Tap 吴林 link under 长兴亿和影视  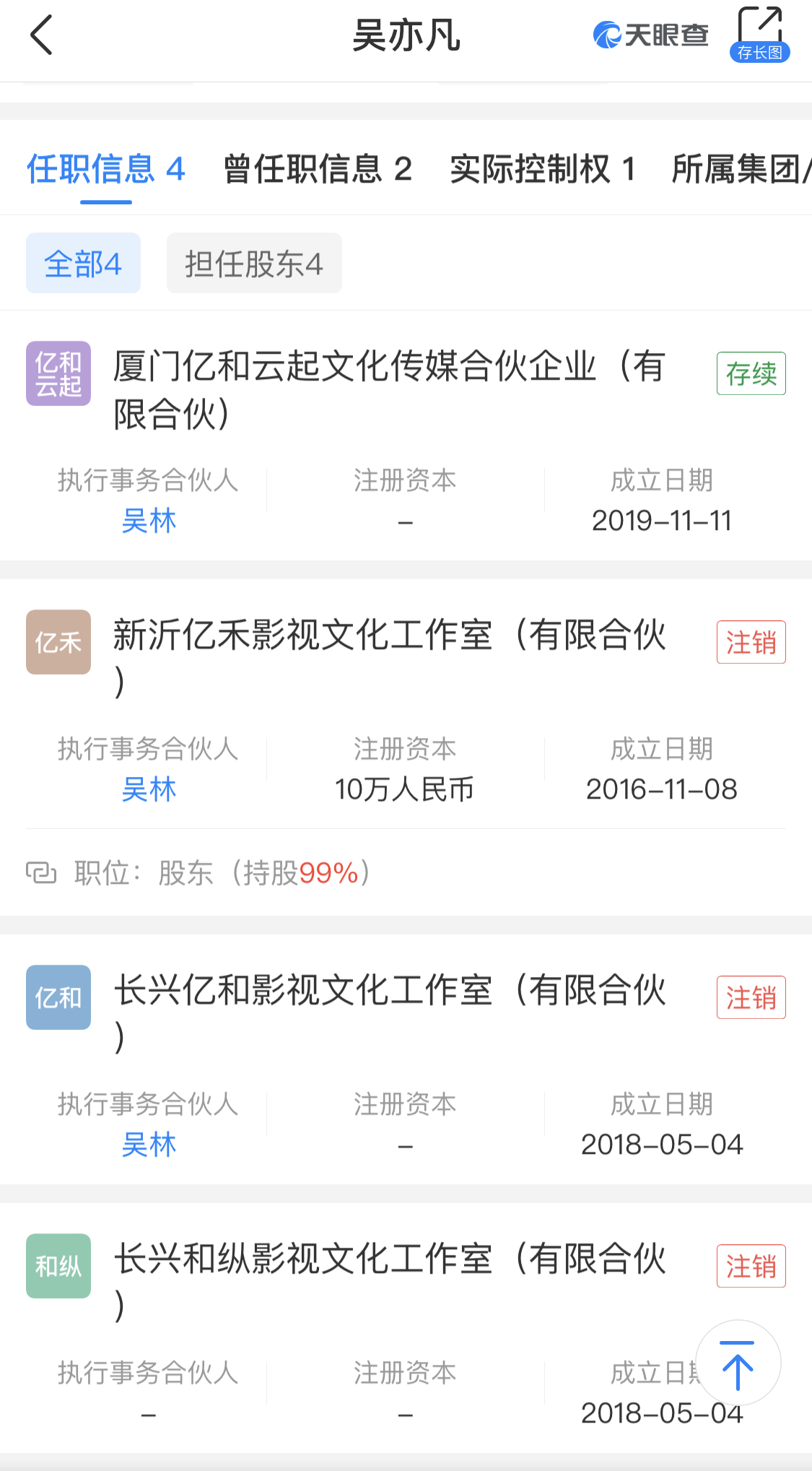click(149, 1145)
